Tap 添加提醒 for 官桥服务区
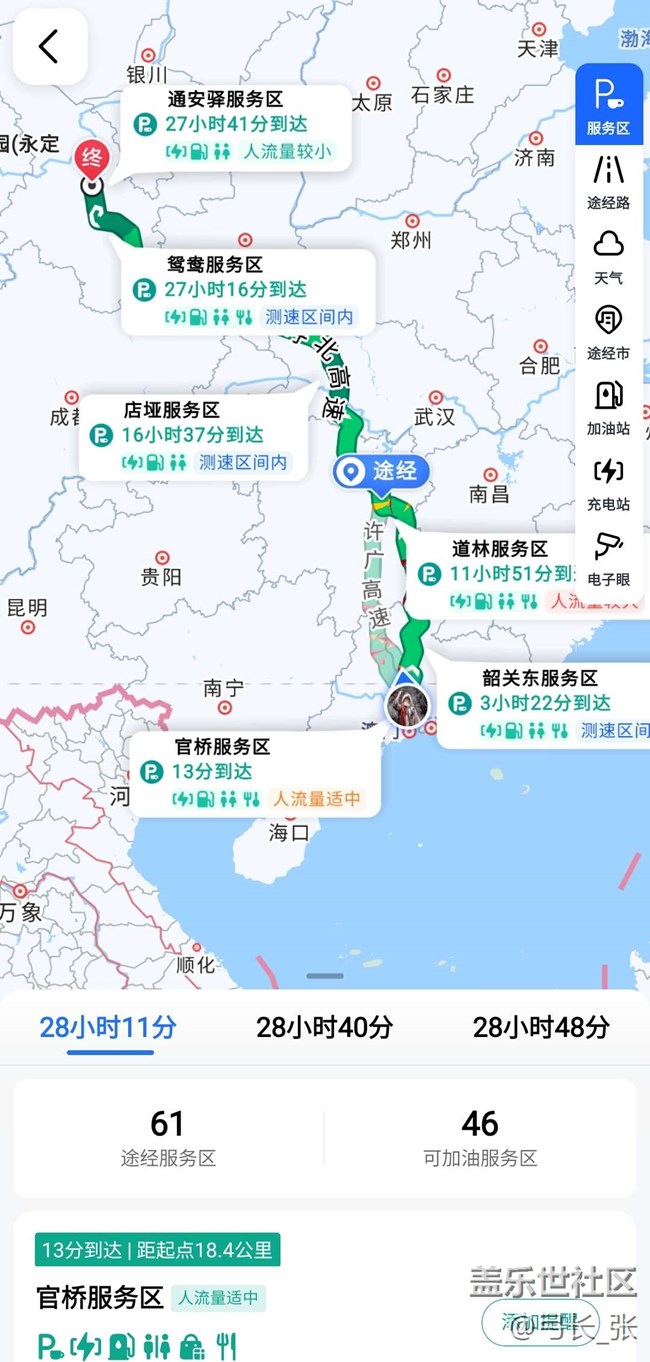Image resolution: width=650 pixels, height=1362 pixels. coord(540,1322)
